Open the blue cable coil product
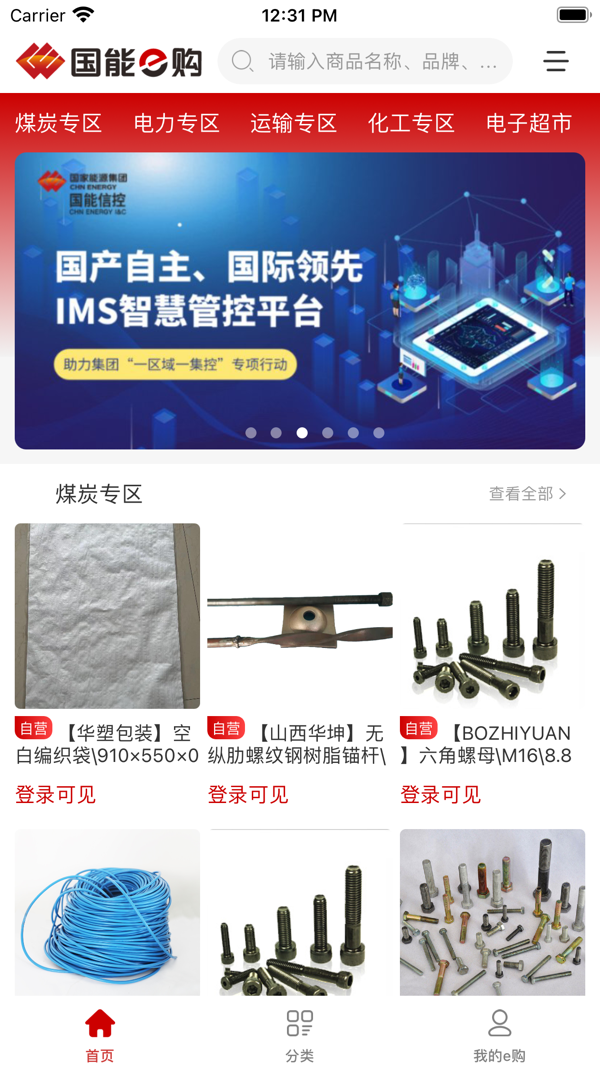The height and width of the screenshot is (1067, 600). 107,912
